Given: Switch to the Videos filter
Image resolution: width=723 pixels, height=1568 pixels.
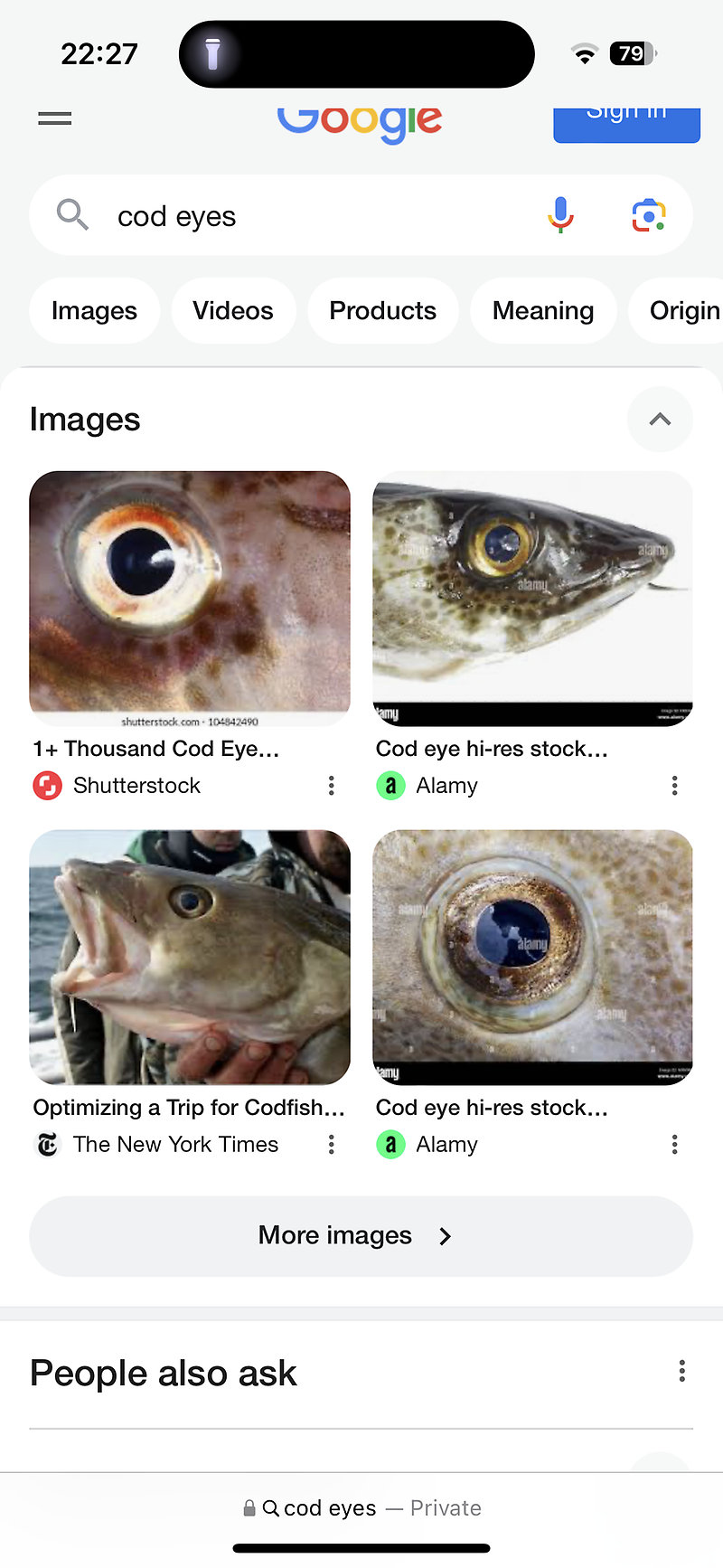Looking at the screenshot, I should (x=233, y=311).
